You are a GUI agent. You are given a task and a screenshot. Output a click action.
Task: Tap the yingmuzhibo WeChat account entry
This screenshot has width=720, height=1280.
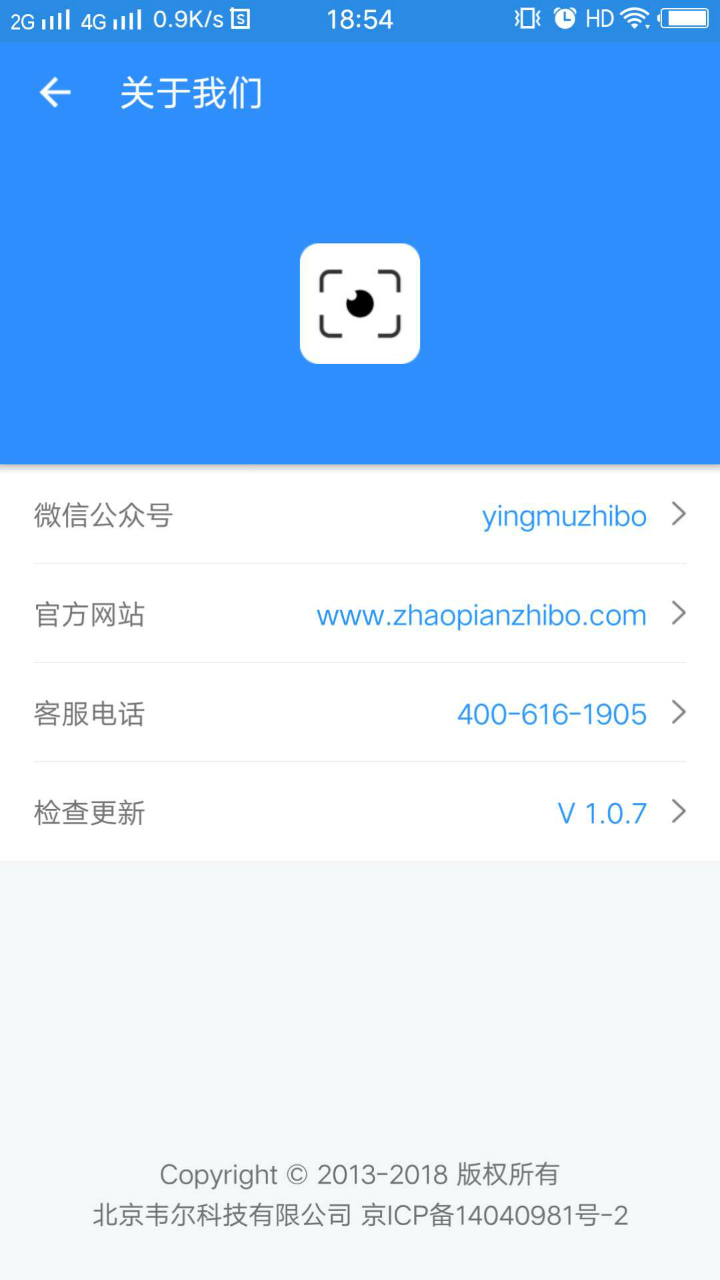click(x=563, y=516)
